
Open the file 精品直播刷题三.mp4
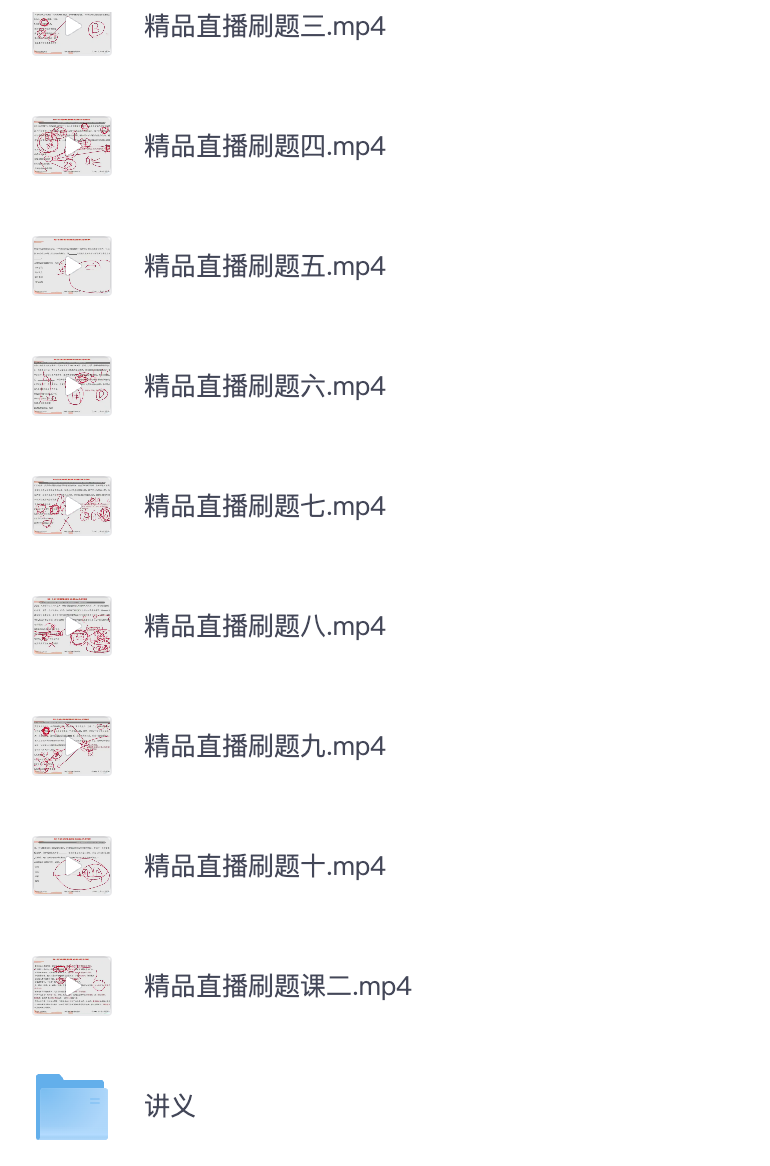264,26
